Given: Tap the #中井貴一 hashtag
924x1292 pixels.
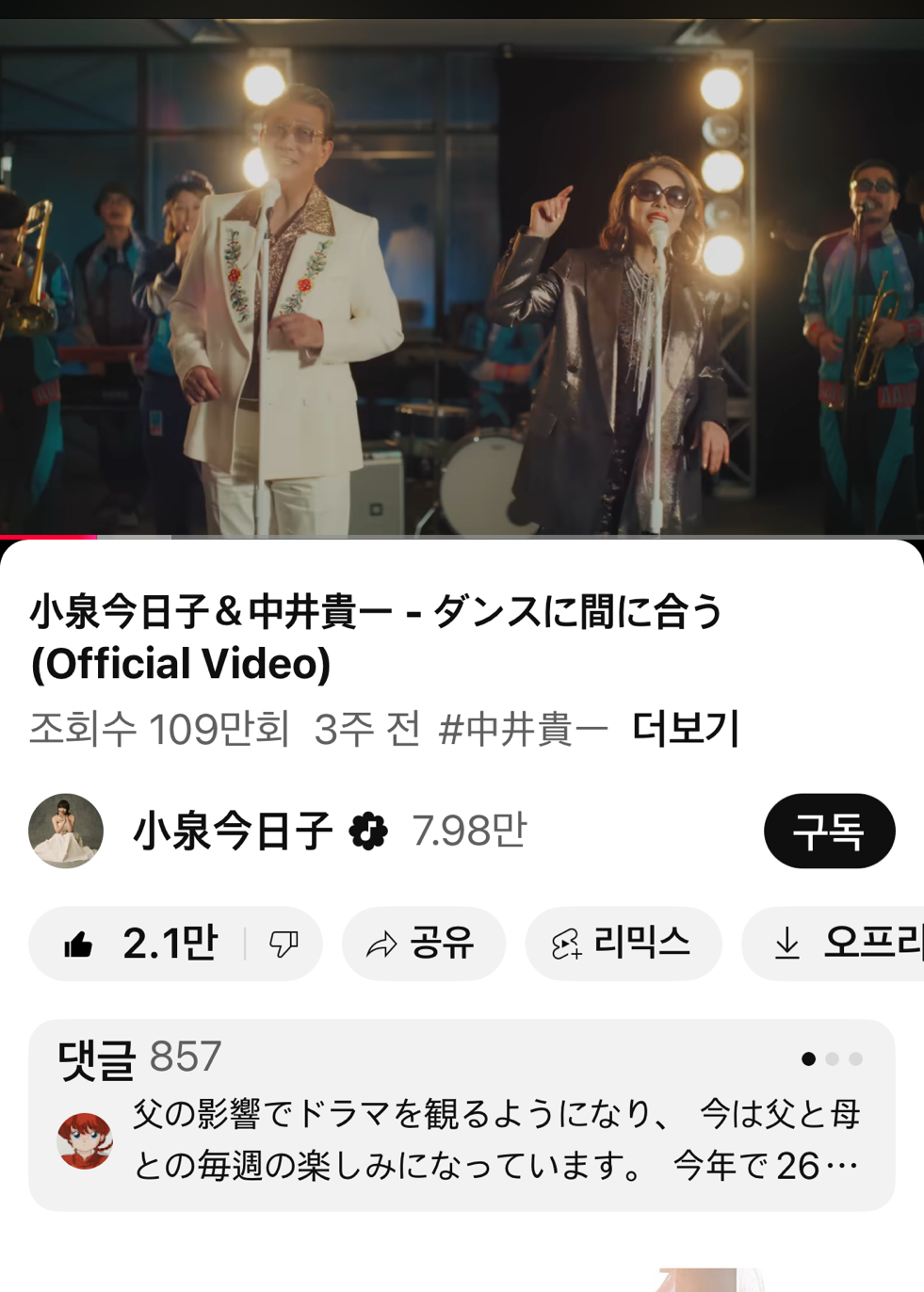Looking at the screenshot, I should point(523,728).
